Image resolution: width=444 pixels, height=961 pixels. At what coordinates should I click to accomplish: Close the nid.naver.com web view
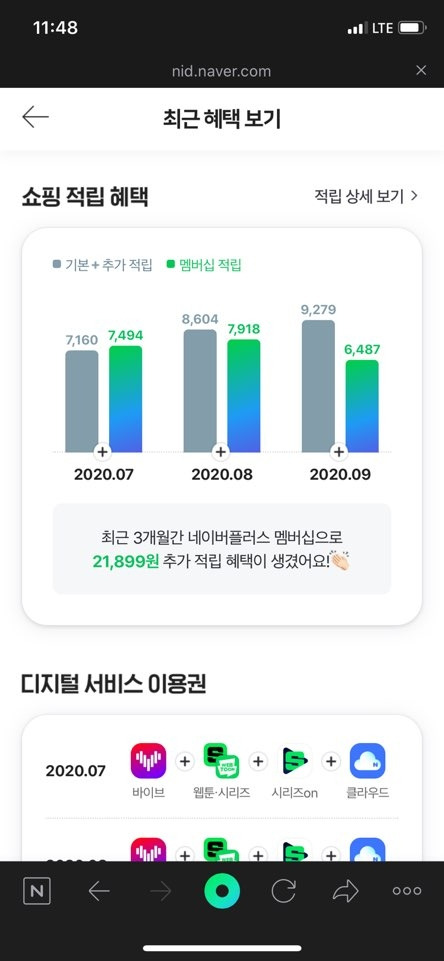point(421,70)
